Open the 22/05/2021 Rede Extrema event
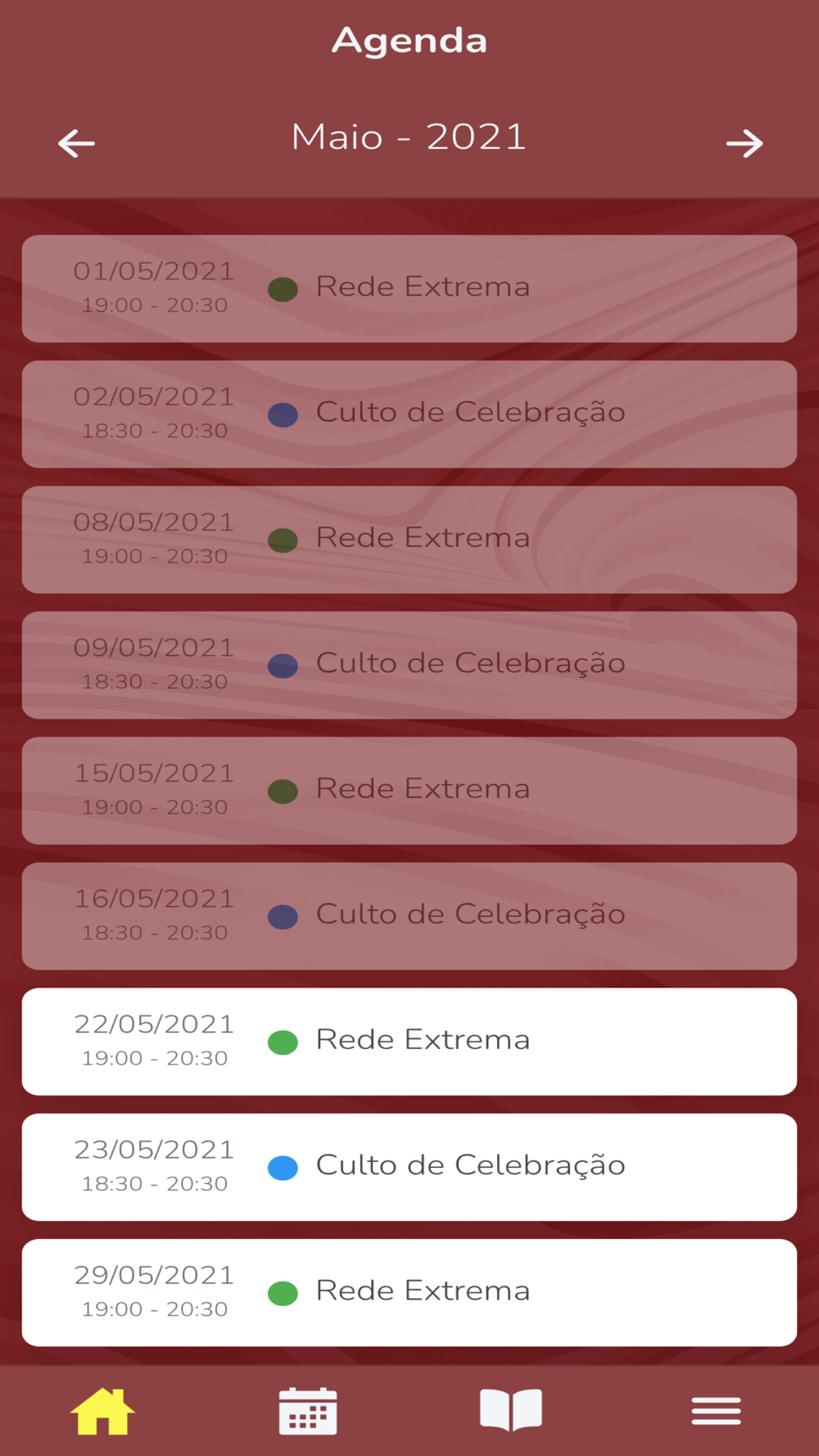 point(409,1042)
